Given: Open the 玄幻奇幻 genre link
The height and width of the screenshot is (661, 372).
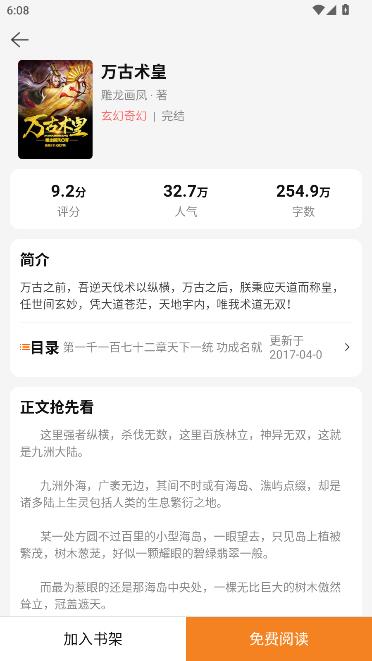Looking at the screenshot, I should (124, 116).
